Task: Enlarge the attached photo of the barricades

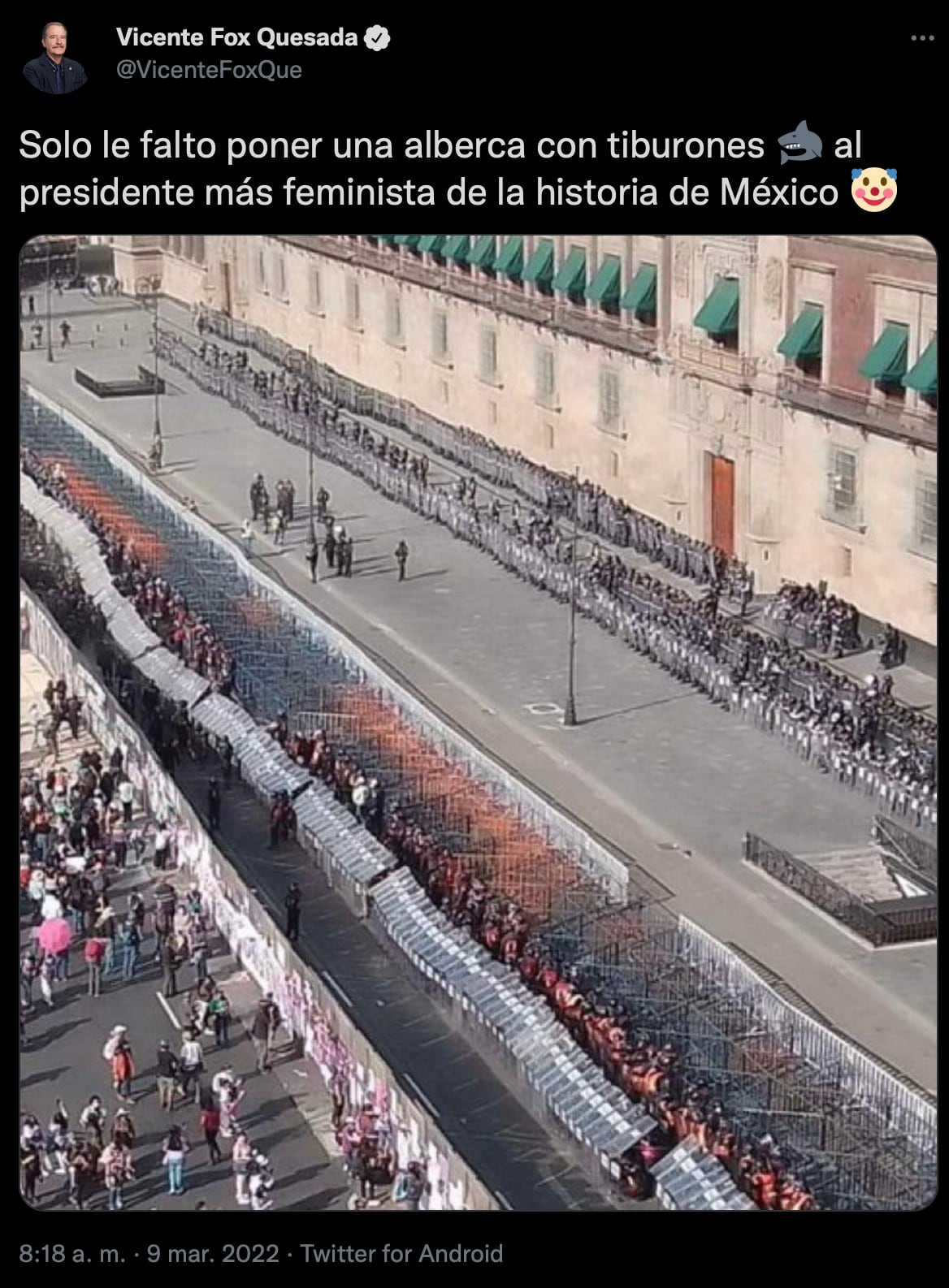Action: click(x=478, y=723)
